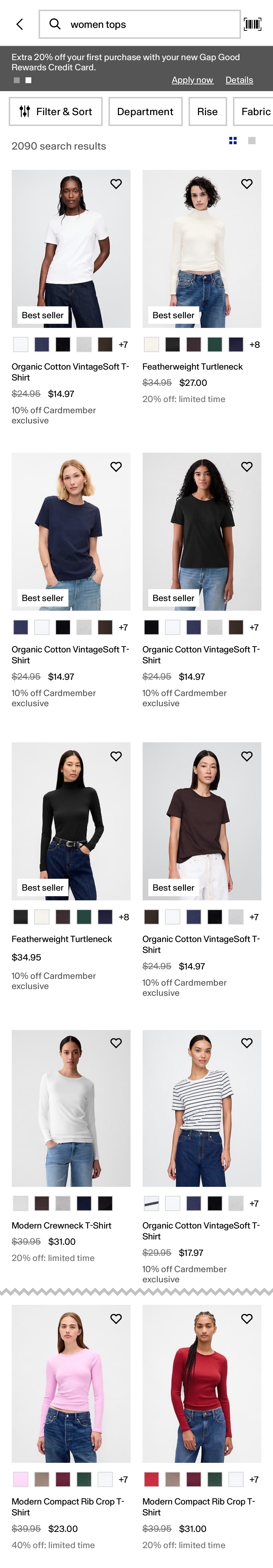Screen dimensions: 273x1568
Task: Favorite the striped Organic Cotton VintageSoft T-Shirt
Action: [x=247, y=1043]
